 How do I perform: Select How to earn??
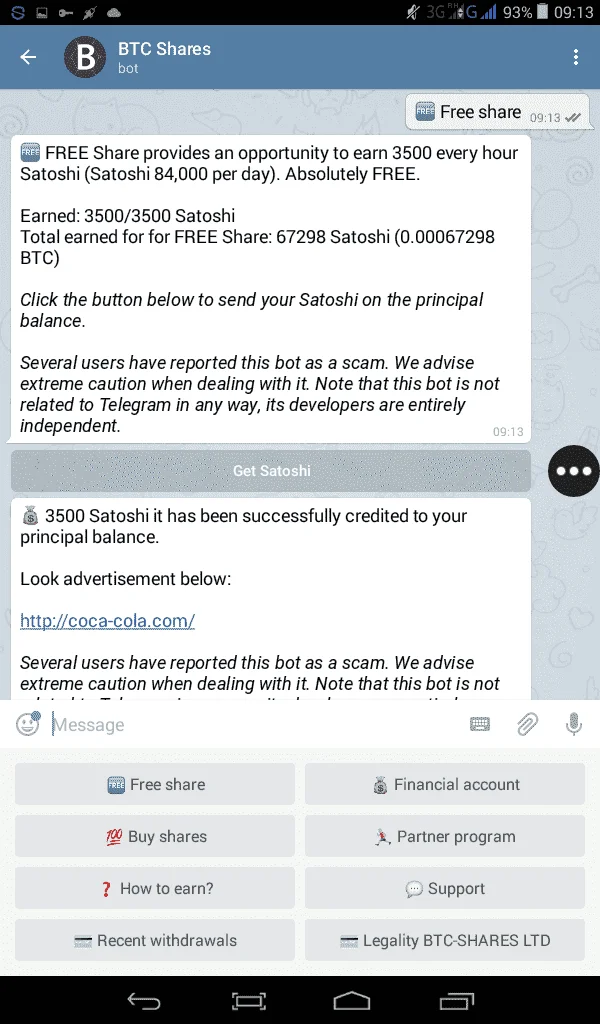(x=155, y=888)
